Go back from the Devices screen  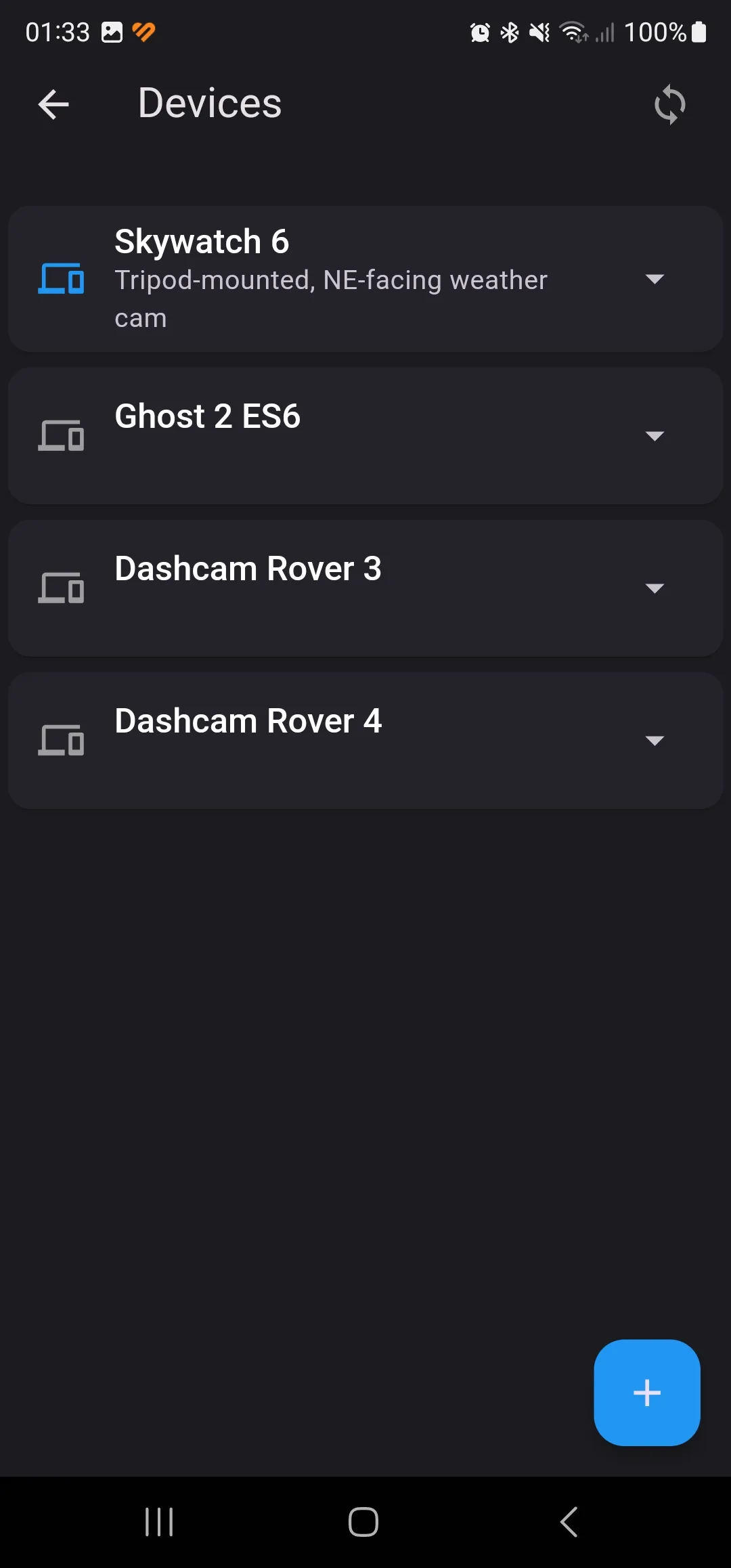click(53, 104)
